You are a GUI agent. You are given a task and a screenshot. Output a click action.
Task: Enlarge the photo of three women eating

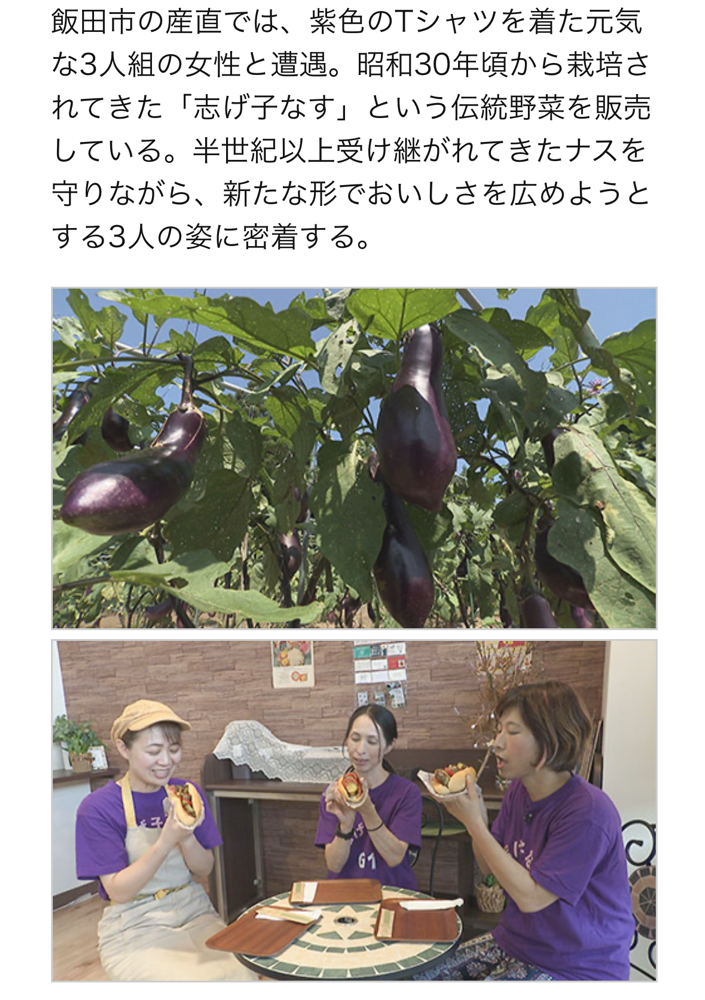click(354, 810)
